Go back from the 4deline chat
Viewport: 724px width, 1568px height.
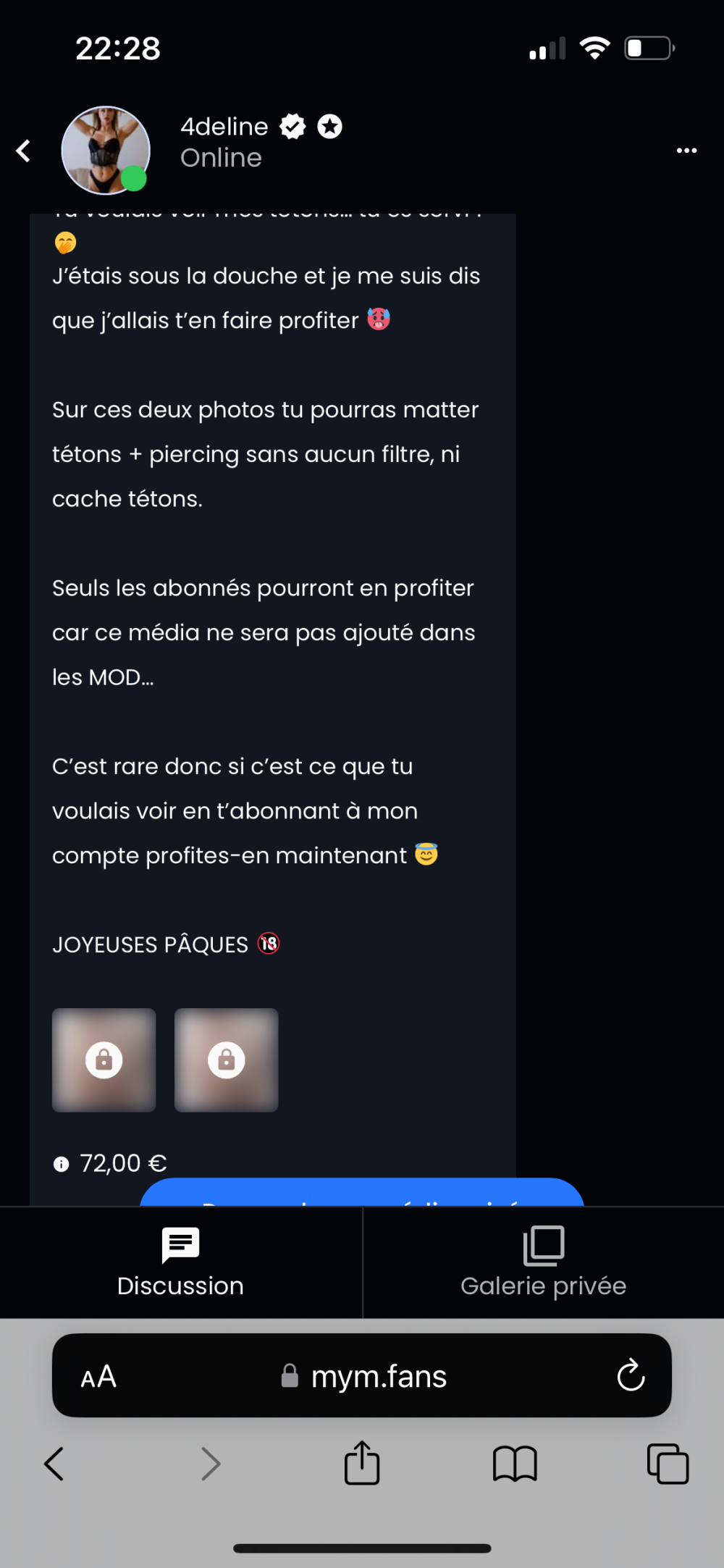(23, 151)
